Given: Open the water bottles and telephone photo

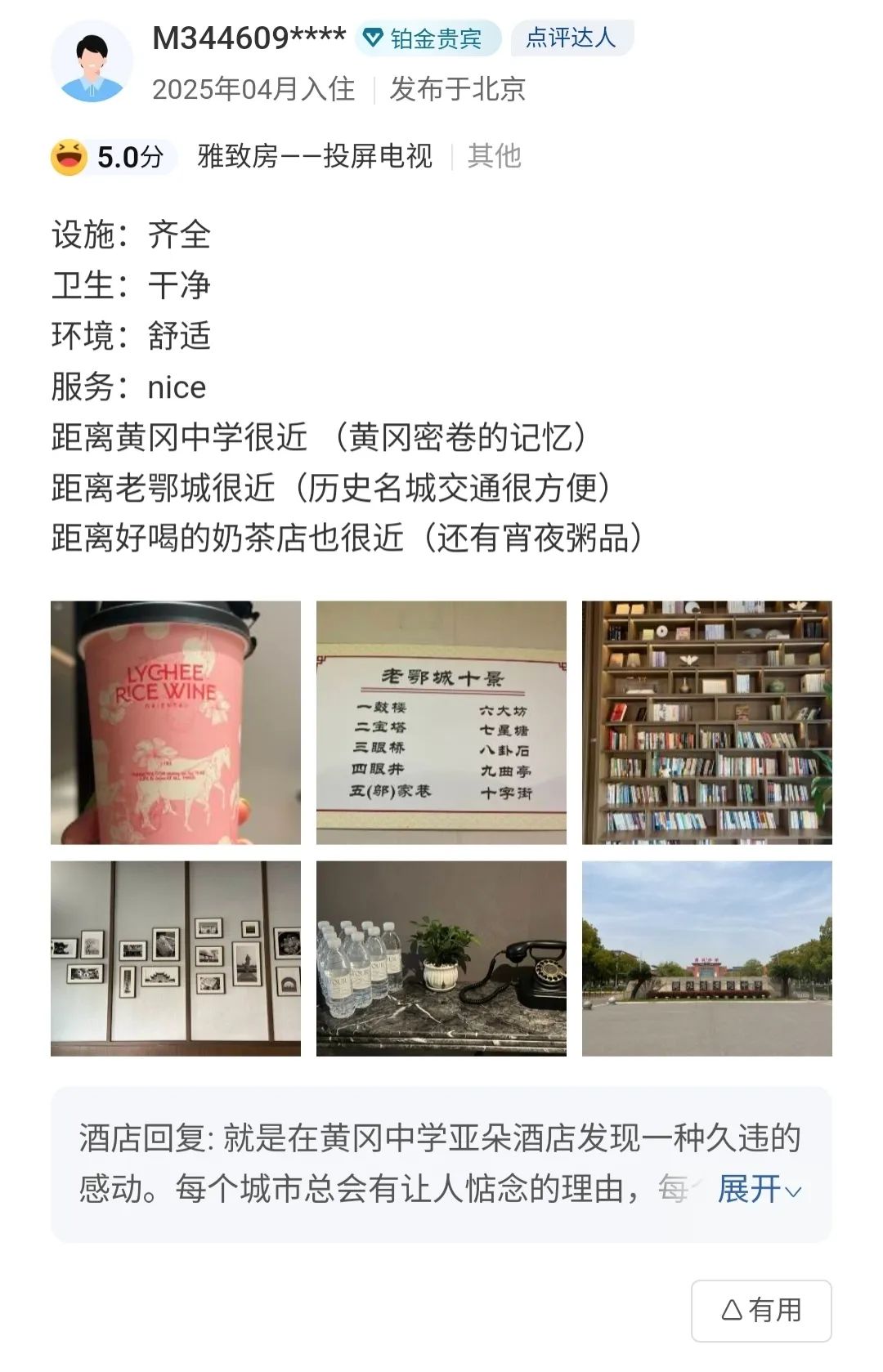Looking at the screenshot, I should 441,958.
